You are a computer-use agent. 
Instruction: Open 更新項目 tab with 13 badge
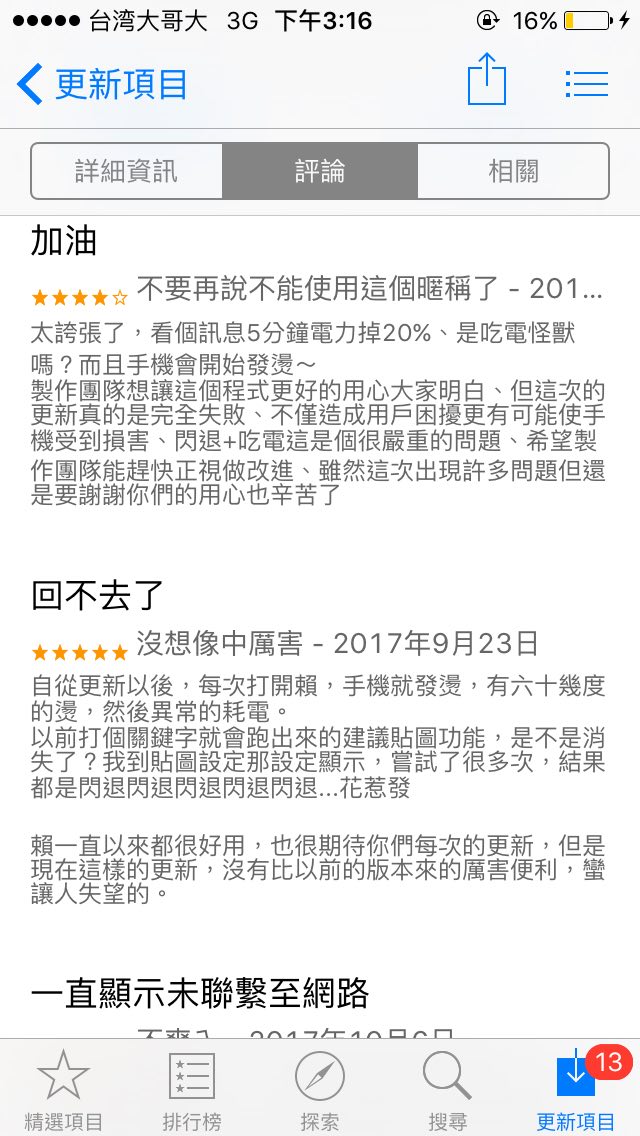[576, 1088]
